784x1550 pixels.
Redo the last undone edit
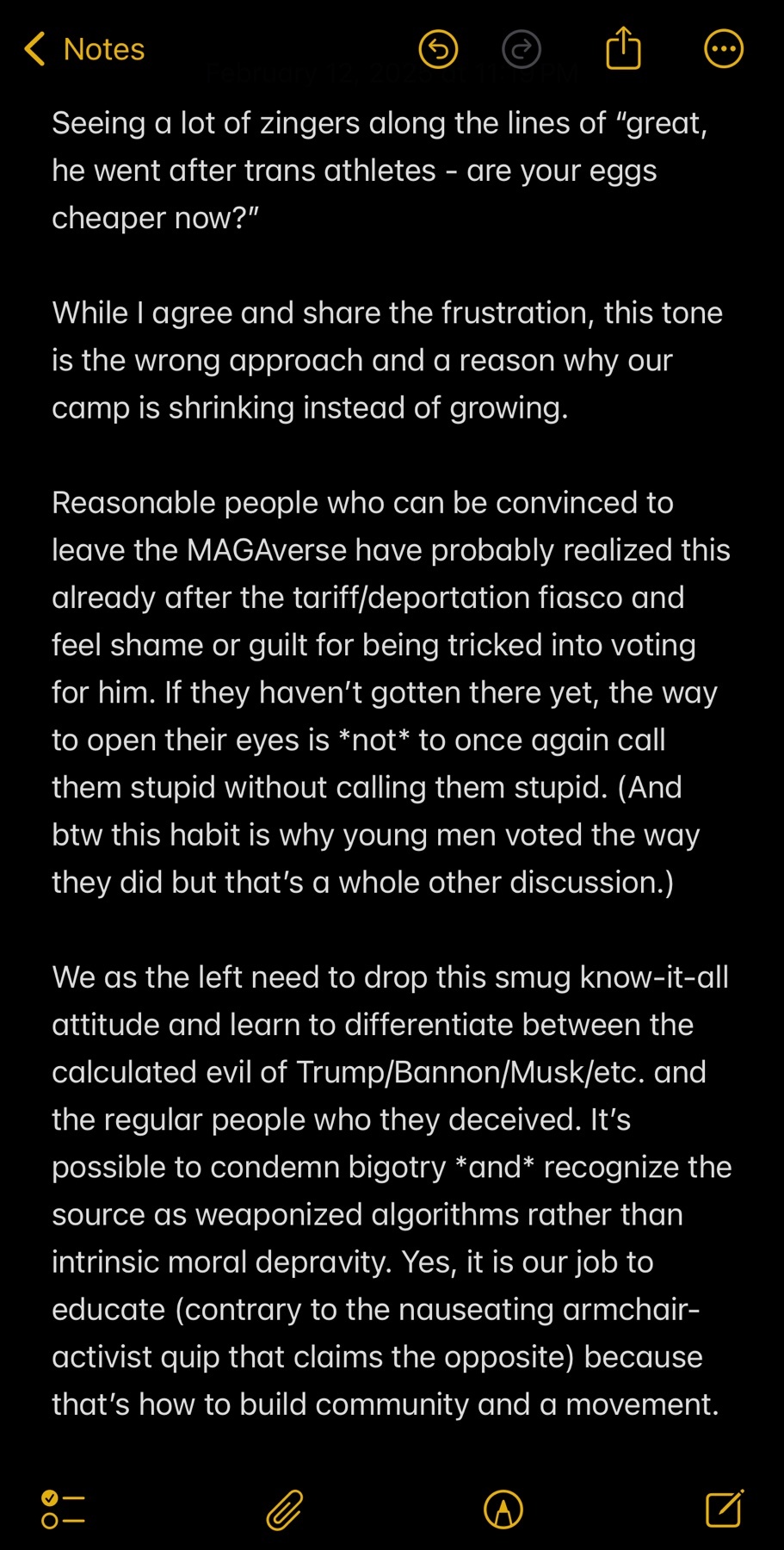coord(521,49)
